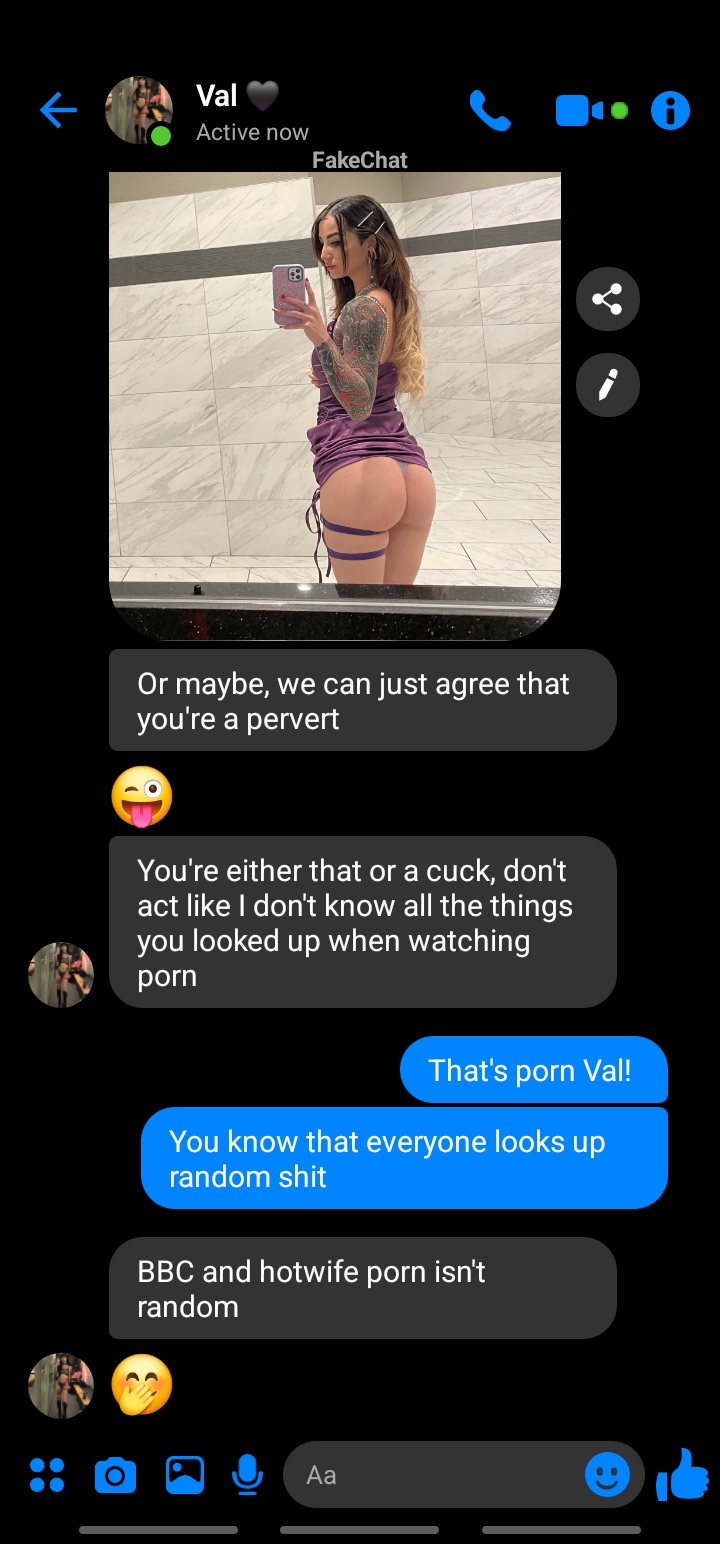This screenshot has height=1544, width=720.
Task: Send a thumbs-up like
Action: pos(683,1475)
